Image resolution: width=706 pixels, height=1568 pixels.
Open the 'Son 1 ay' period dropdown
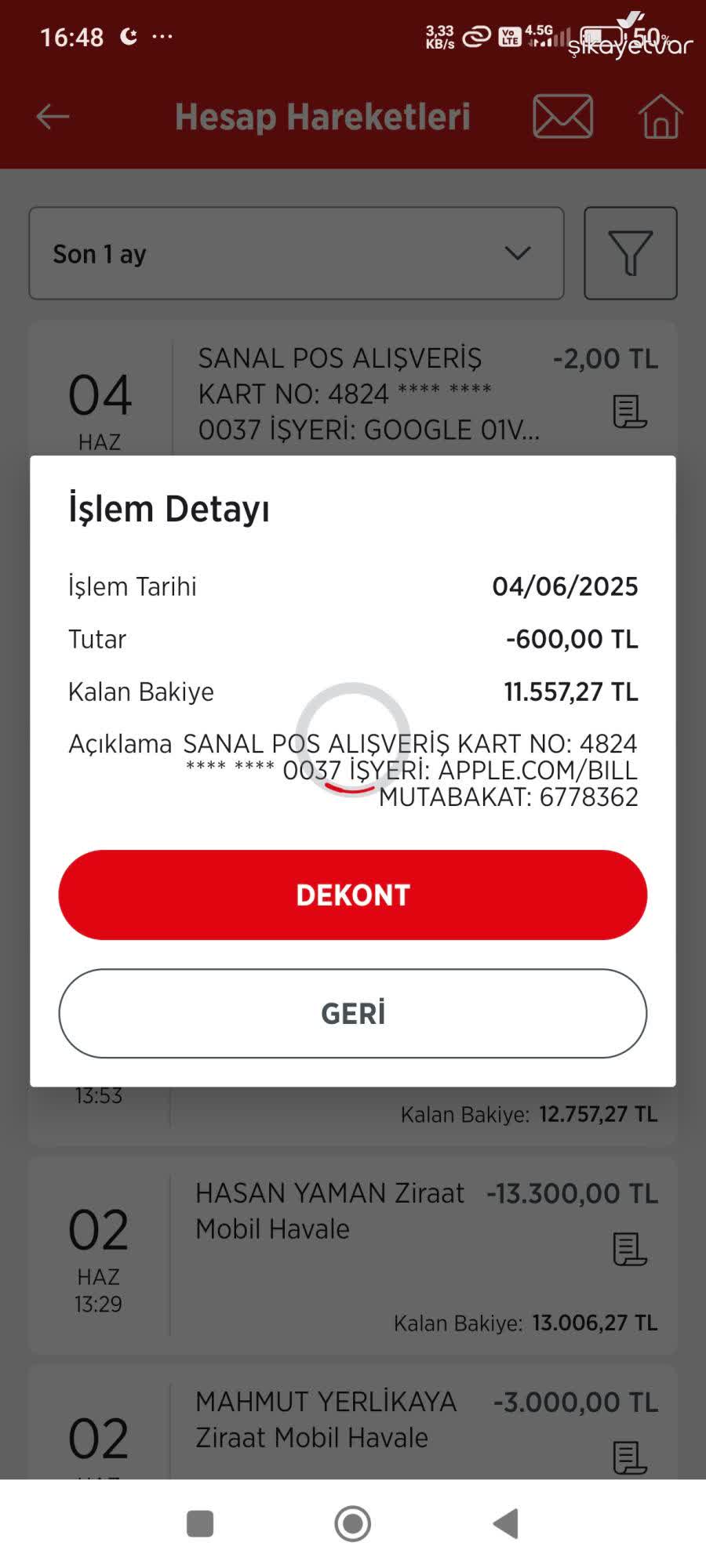coord(296,253)
